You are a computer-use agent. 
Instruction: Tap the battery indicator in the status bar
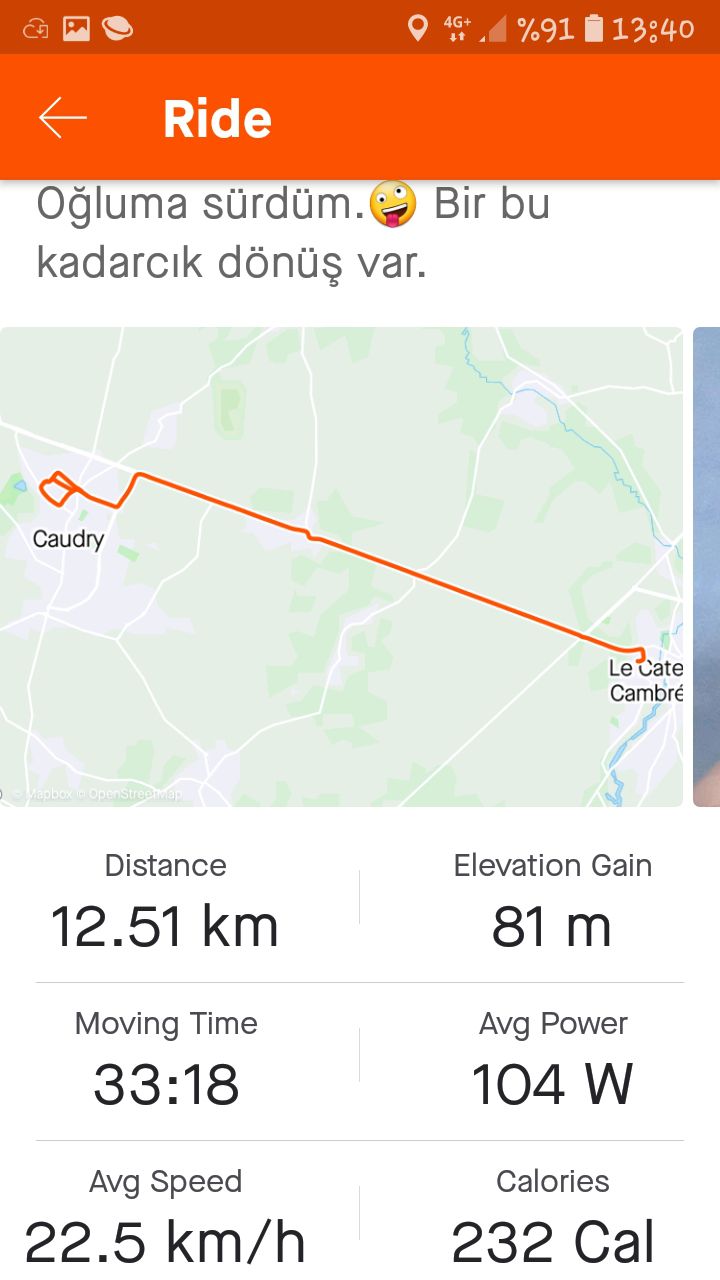point(596,27)
